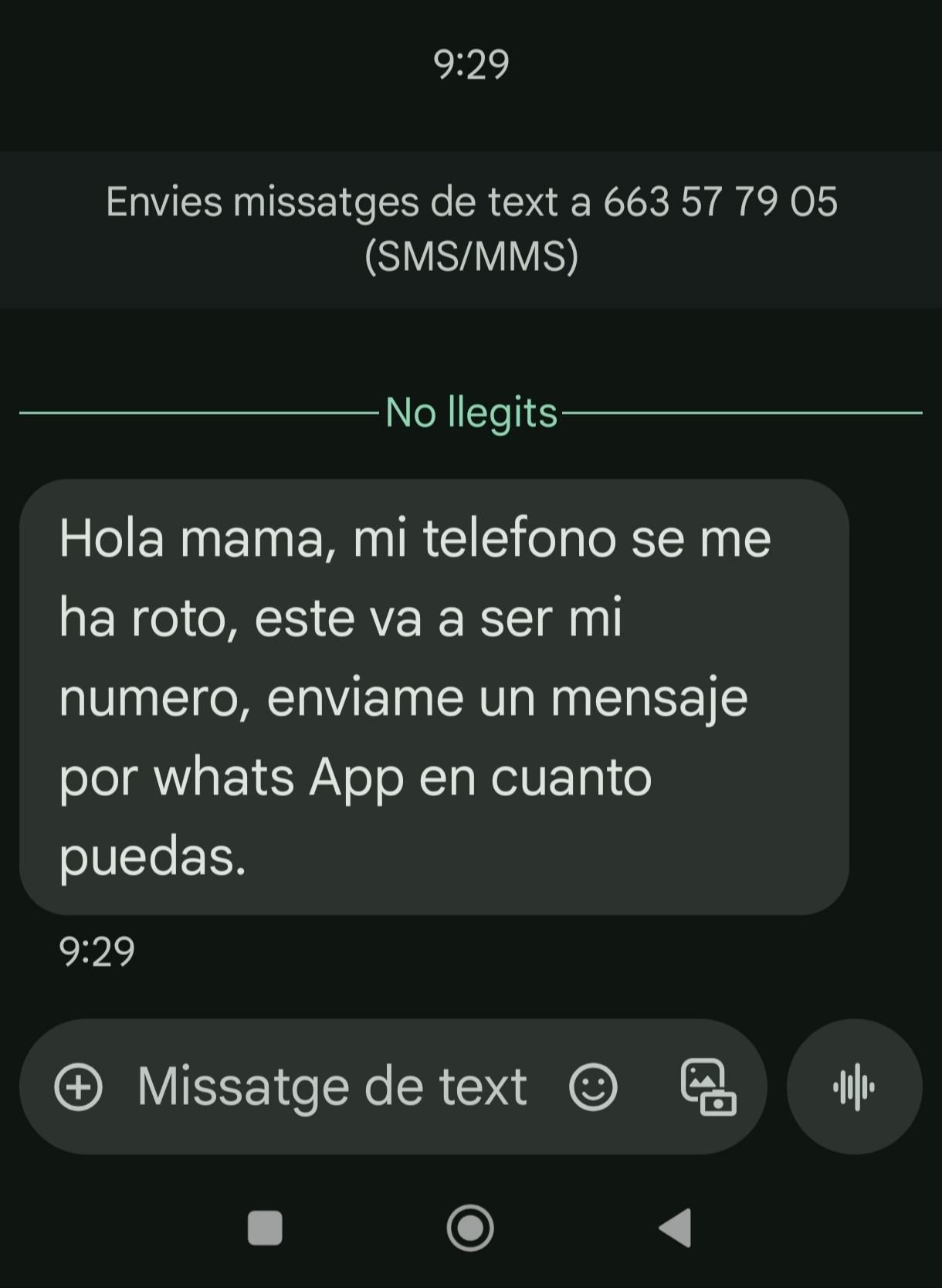Go back using the system back button
This screenshot has height=1288, width=942.
pyautogui.click(x=676, y=1228)
